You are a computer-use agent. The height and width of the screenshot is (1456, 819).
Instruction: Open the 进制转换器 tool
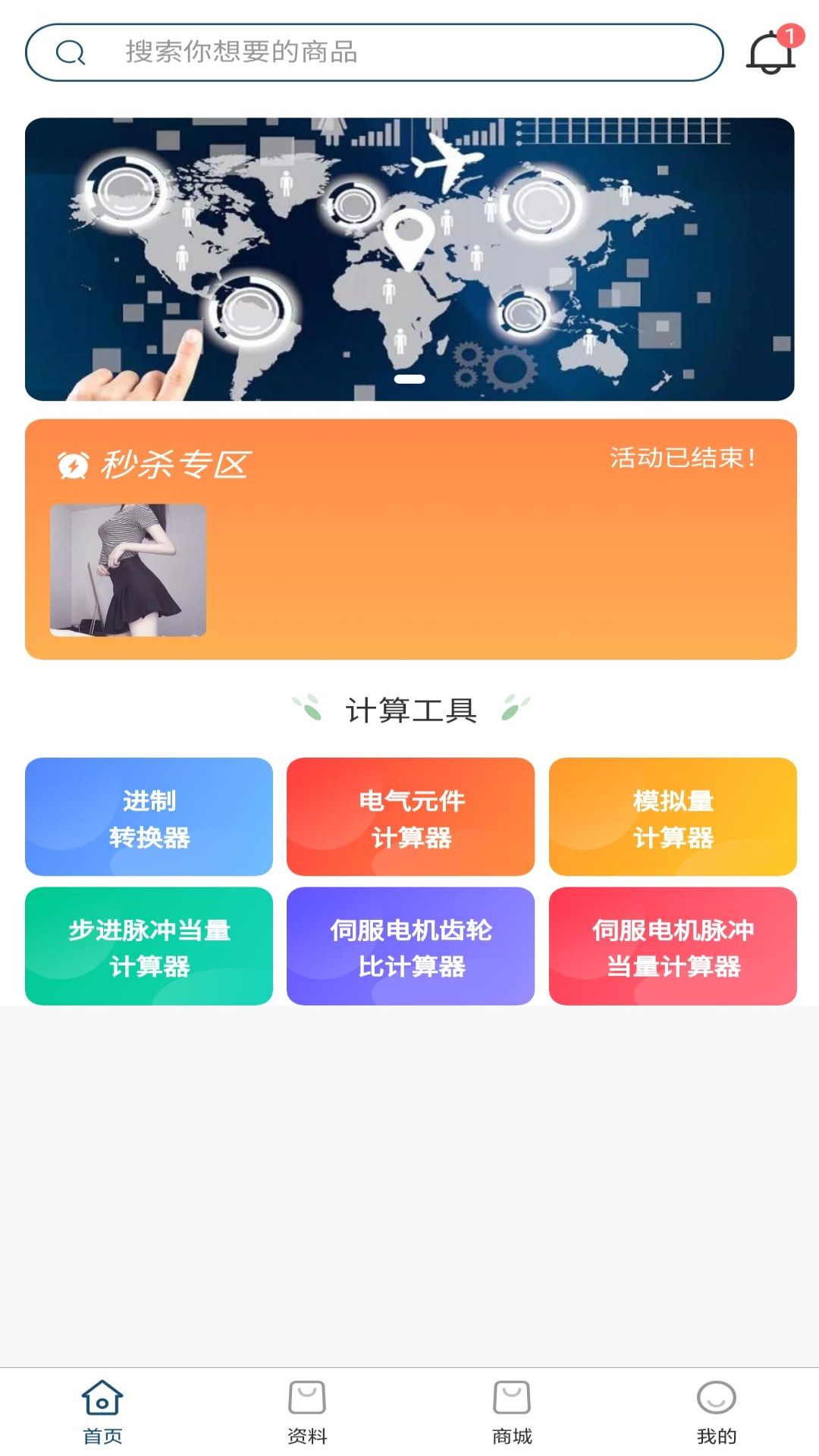click(149, 817)
